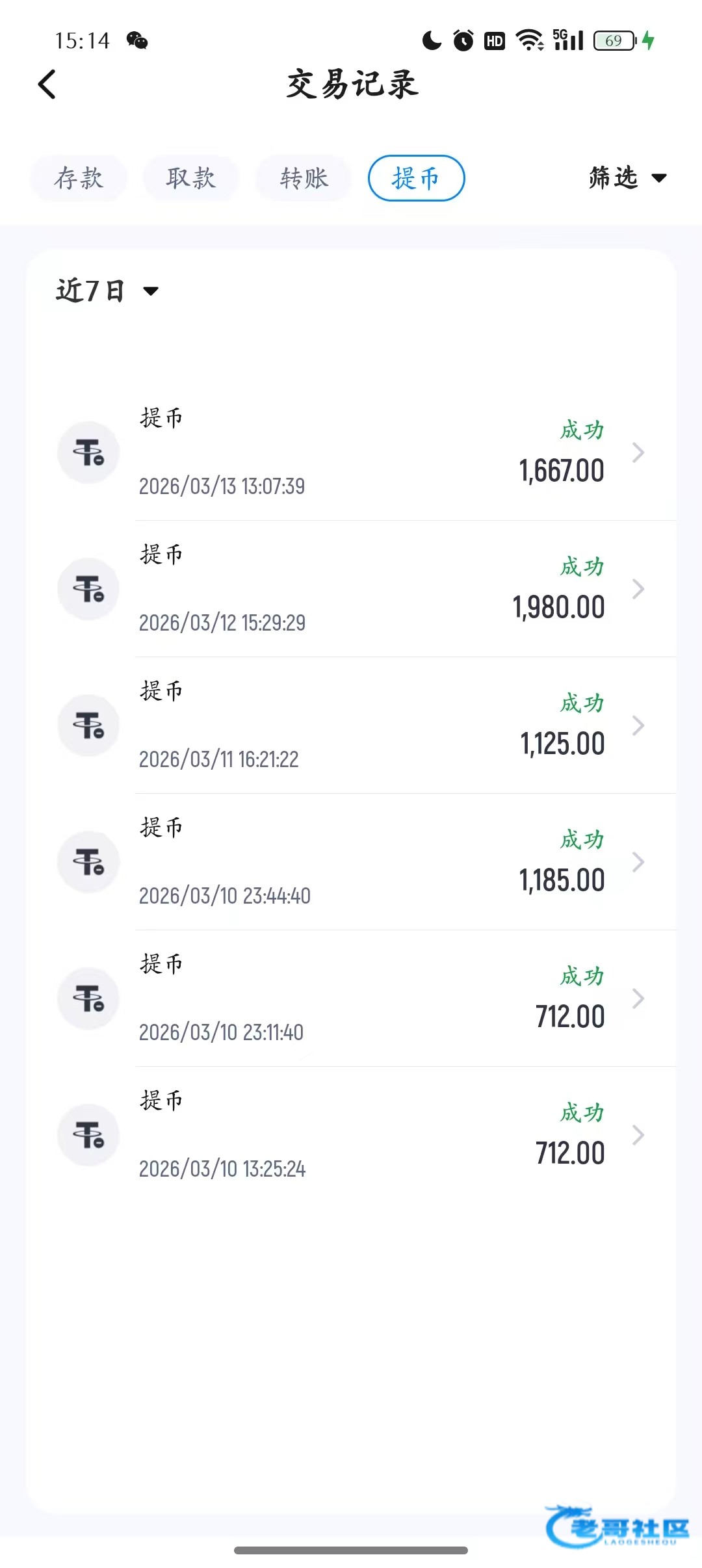Select the 提币 tab
The width and height of the screenshot is (702, 1568).
(x=416, y=178)
